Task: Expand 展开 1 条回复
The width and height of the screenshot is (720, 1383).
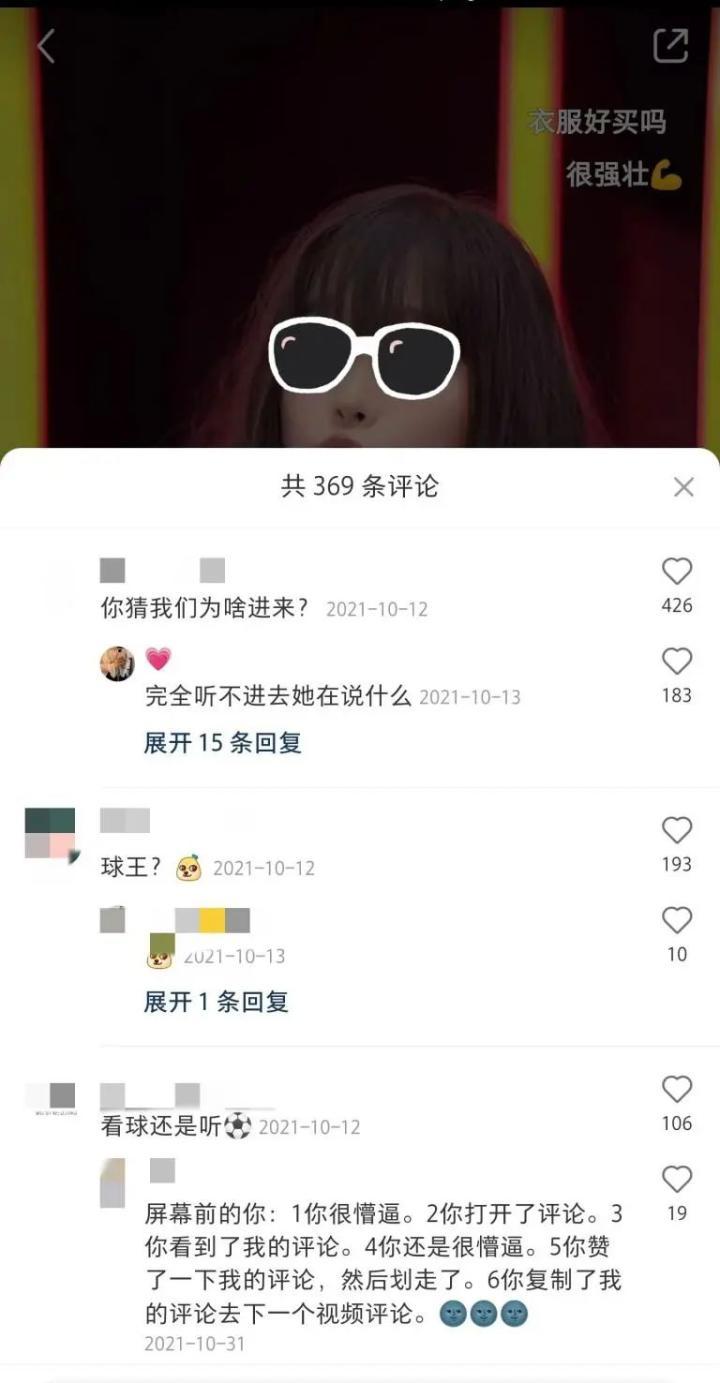Action: (216, 1002)
